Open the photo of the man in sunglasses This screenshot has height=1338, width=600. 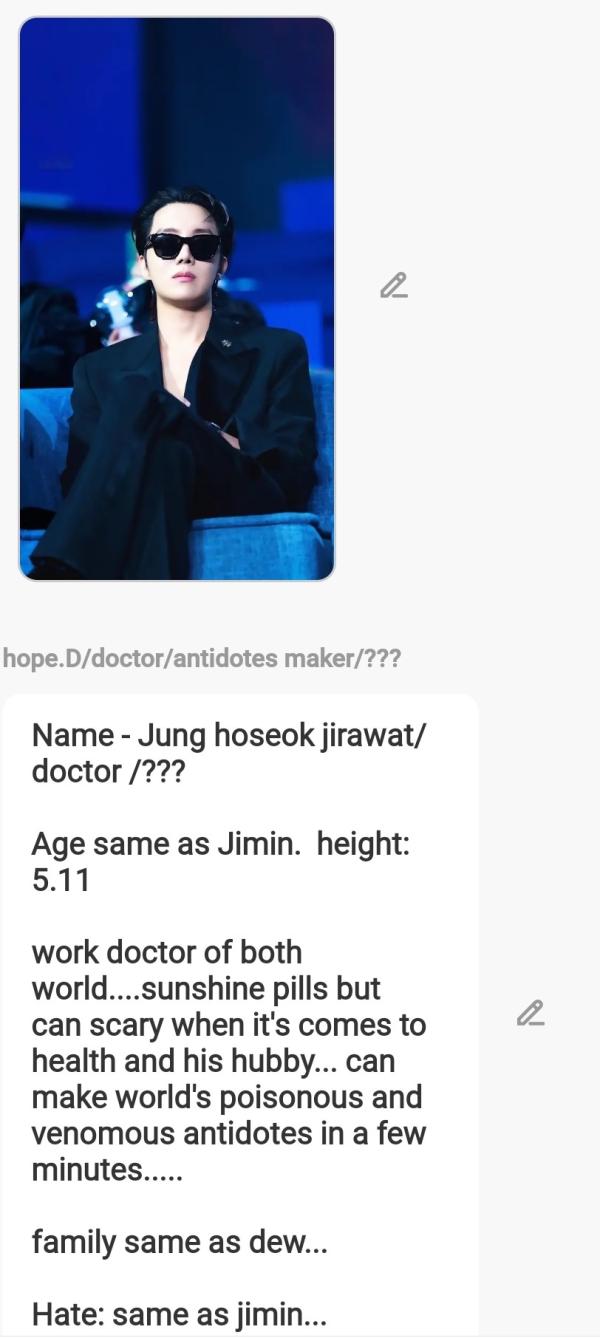tap(177, 298)
